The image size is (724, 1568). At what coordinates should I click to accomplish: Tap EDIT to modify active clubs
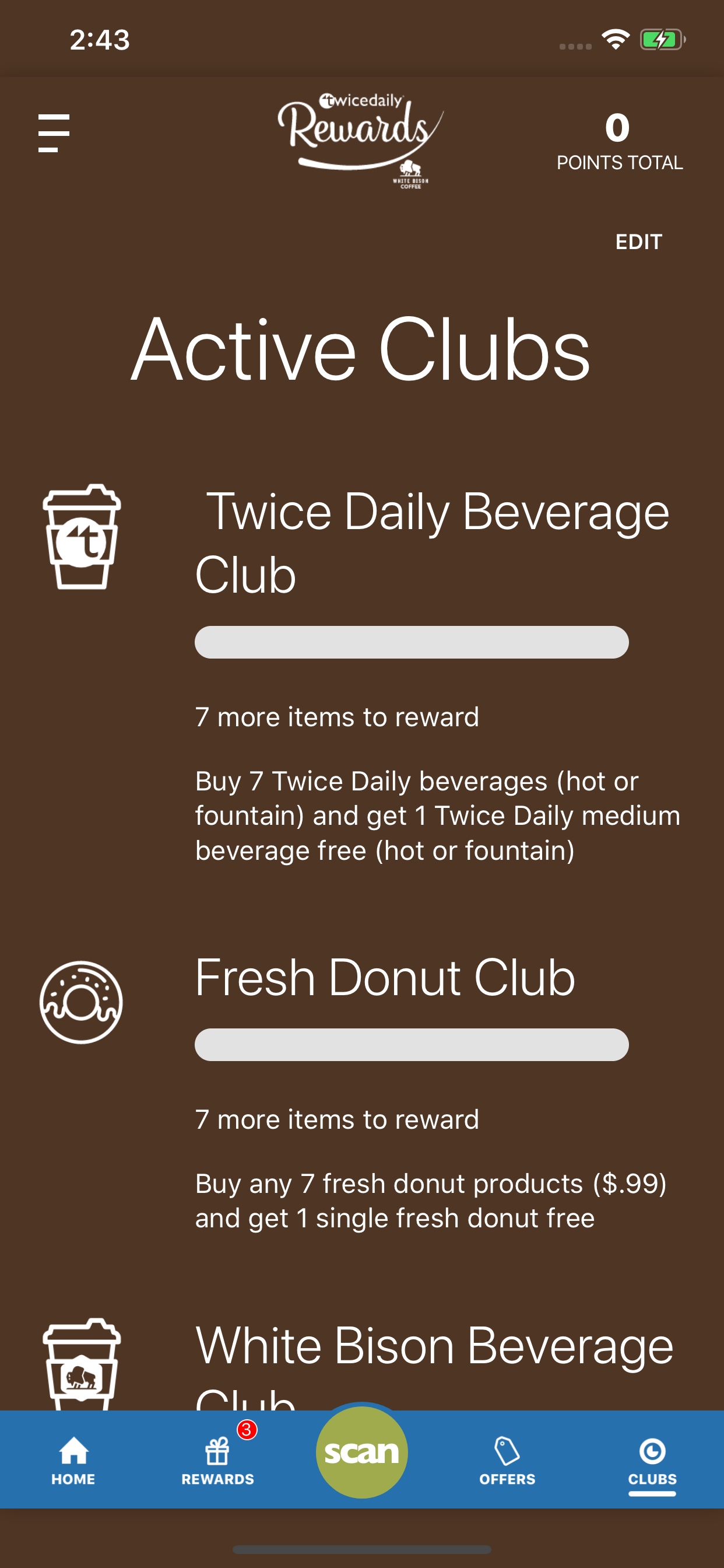(x=638, y=242)
